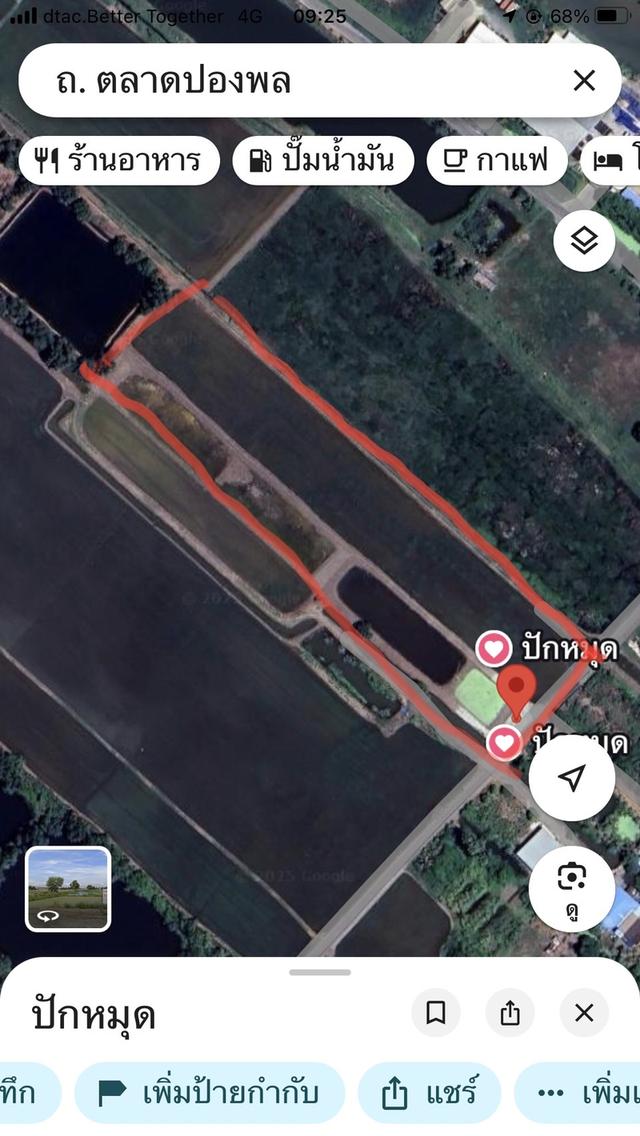Viewport: 640px width, 1136px height.
Task: Select the ปั๊มน้ำมัน gas station chip
Action: (323, 161)
